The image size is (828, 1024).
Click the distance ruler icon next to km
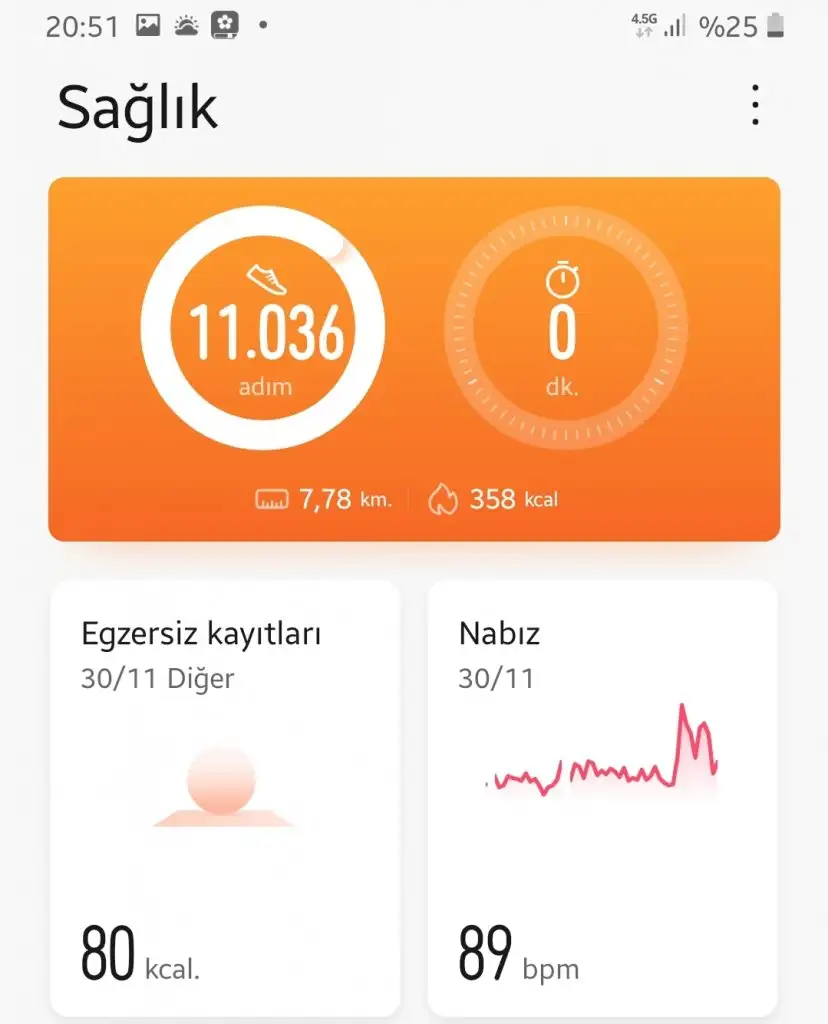coord(272,498)
